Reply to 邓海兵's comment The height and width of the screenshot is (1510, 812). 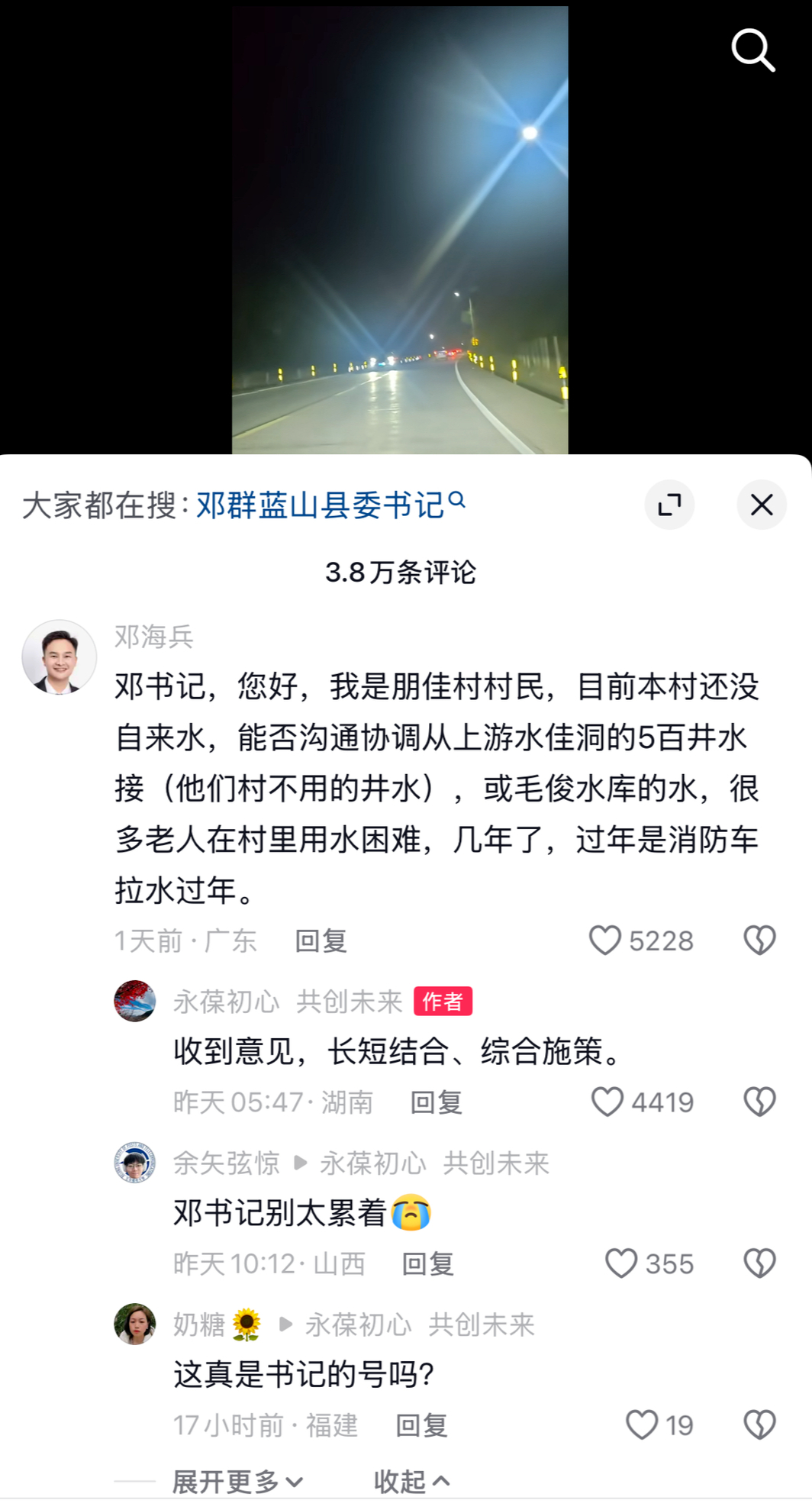coord(321,941)
